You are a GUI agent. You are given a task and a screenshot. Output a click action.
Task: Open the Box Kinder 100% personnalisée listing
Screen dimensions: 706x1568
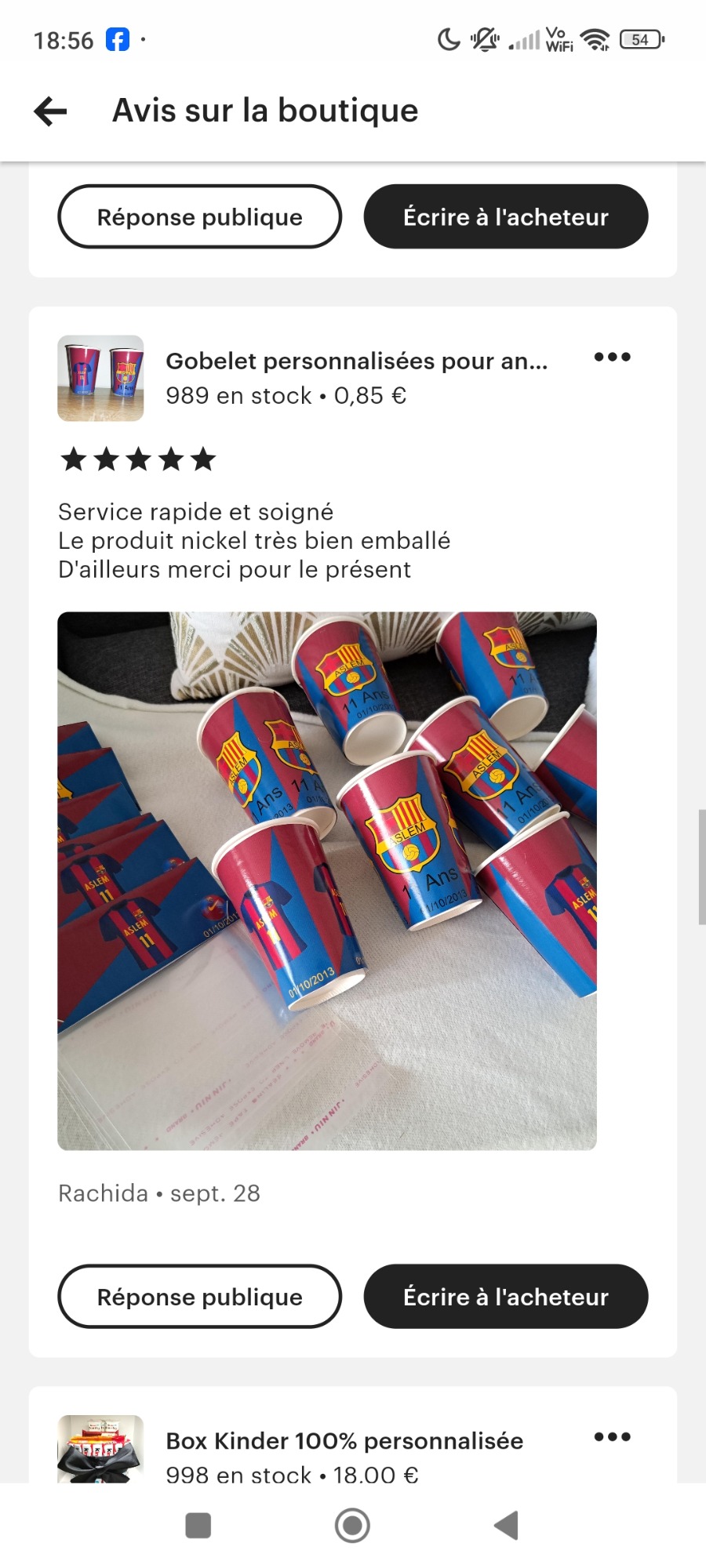(344, 1441)
